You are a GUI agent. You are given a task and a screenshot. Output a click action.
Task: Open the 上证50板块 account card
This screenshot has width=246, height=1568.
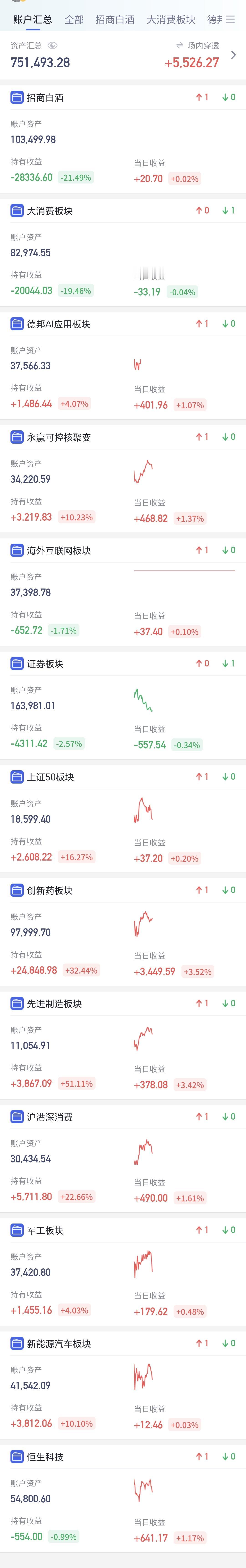123,816
